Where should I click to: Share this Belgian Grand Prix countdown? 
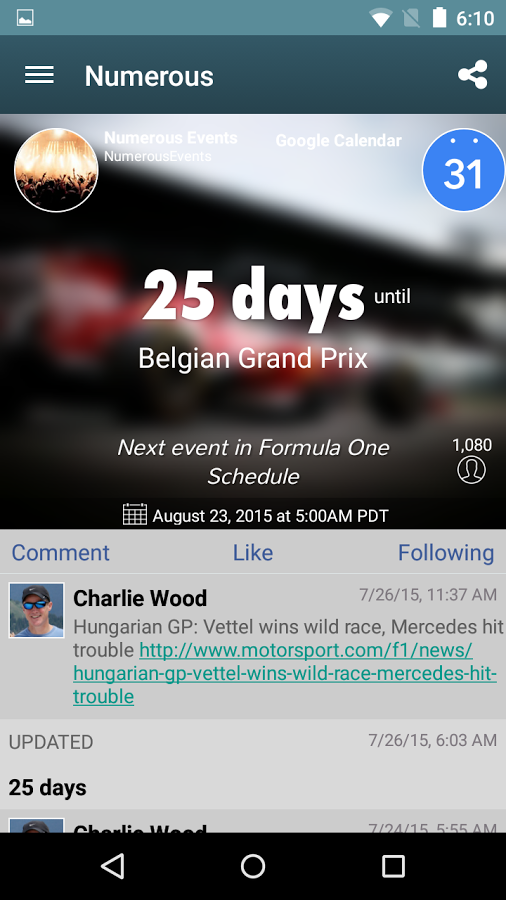tap(473, 75)
